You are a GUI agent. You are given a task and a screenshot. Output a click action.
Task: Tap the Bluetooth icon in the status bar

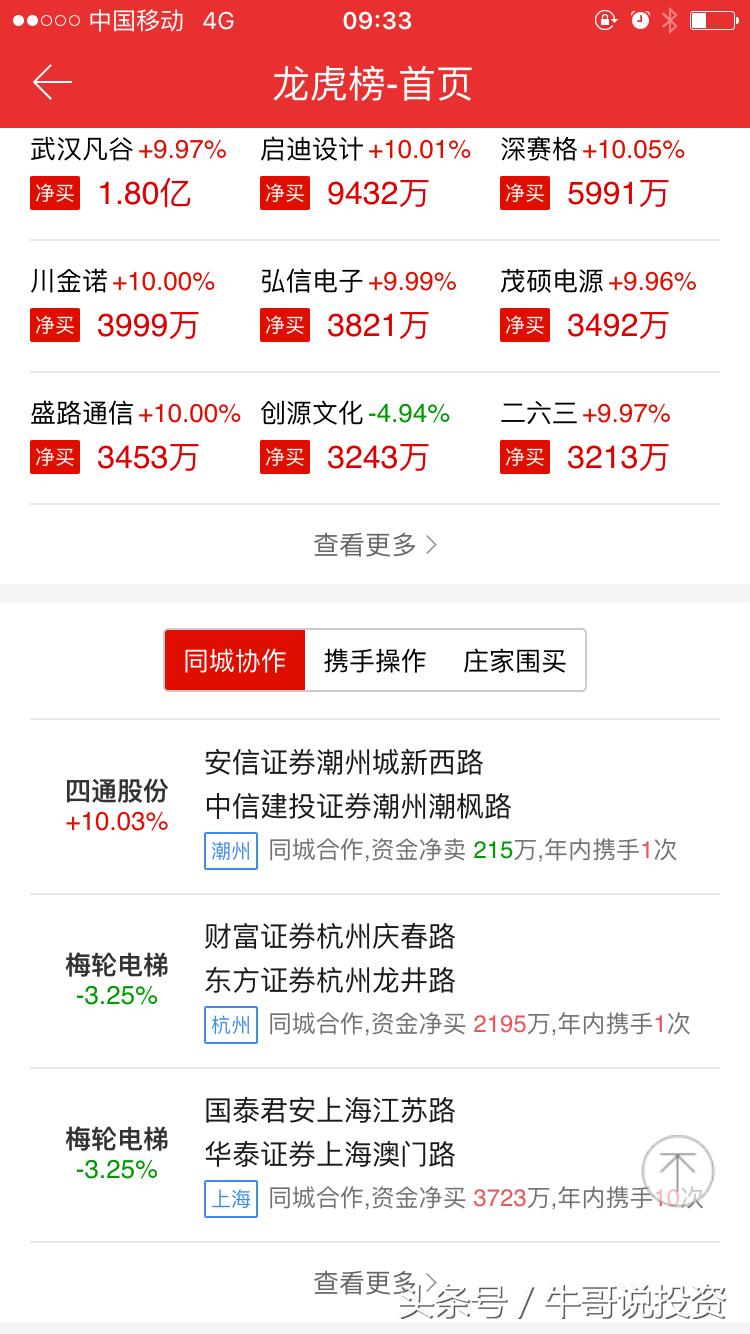(672, 18)
